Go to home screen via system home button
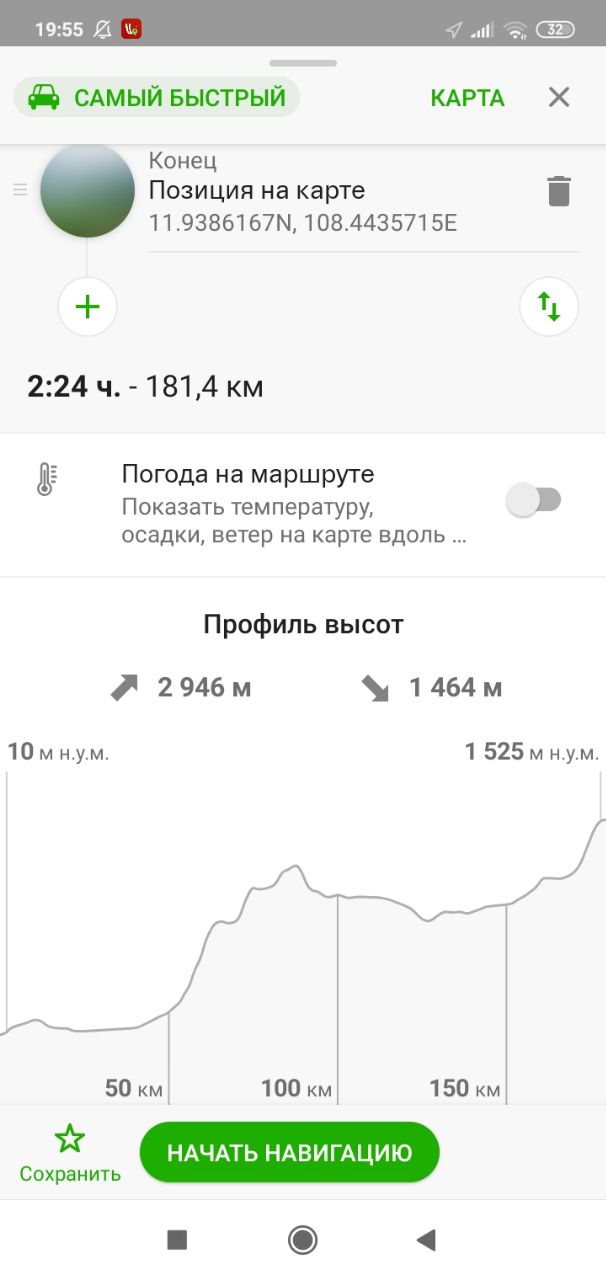606x1280 pixels. click(303, 1241)
